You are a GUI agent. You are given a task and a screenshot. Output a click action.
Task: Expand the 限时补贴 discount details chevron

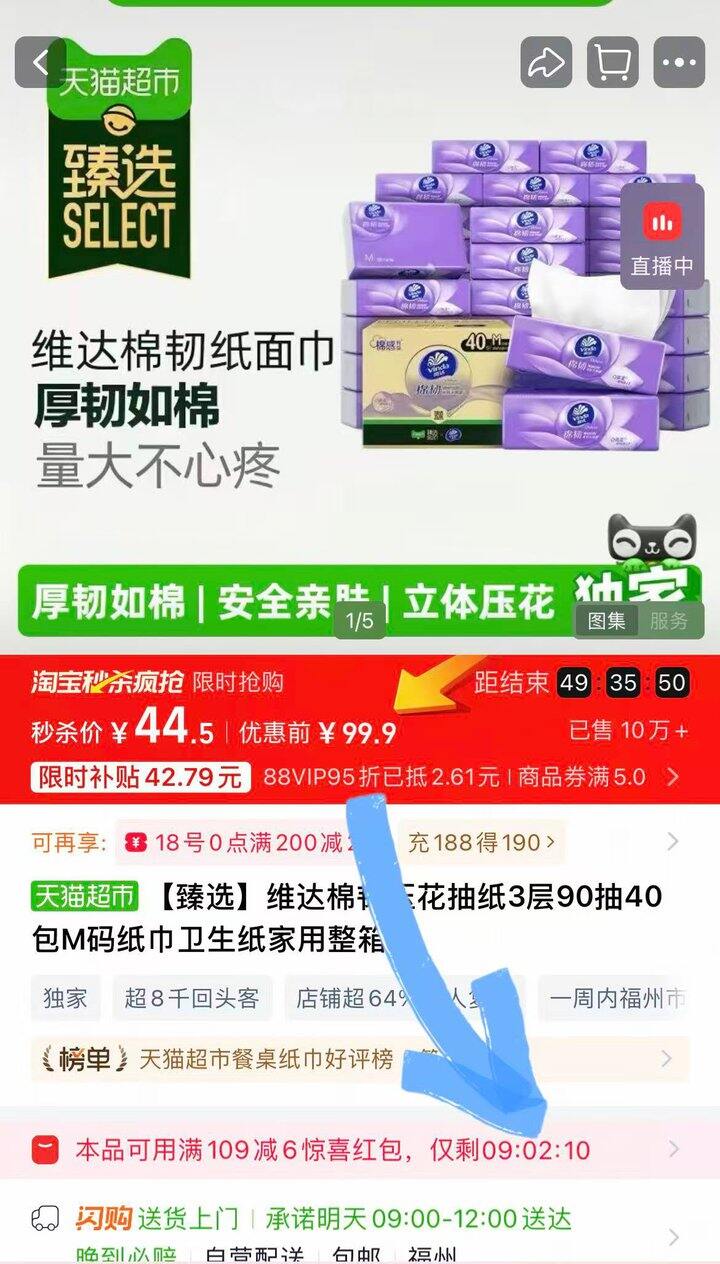[673, 777]
